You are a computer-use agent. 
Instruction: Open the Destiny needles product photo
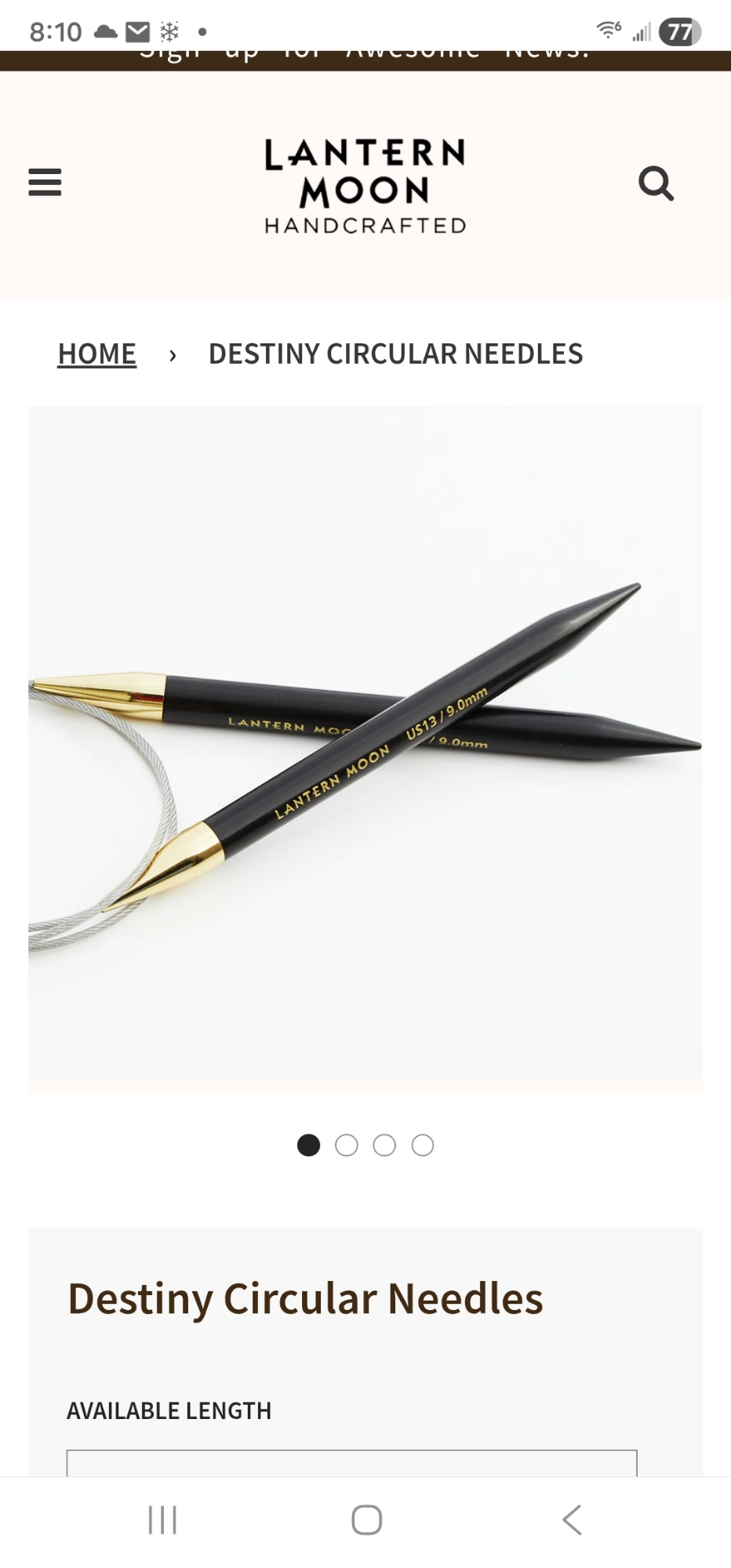(365, 749)
